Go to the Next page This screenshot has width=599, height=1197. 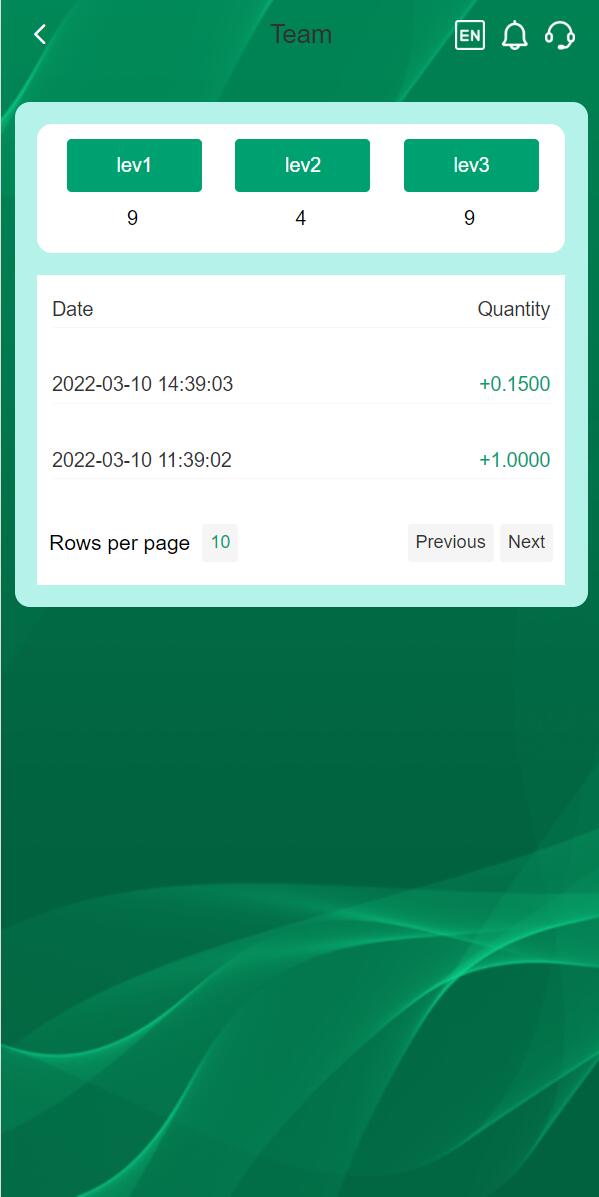[x=527, y=543]
